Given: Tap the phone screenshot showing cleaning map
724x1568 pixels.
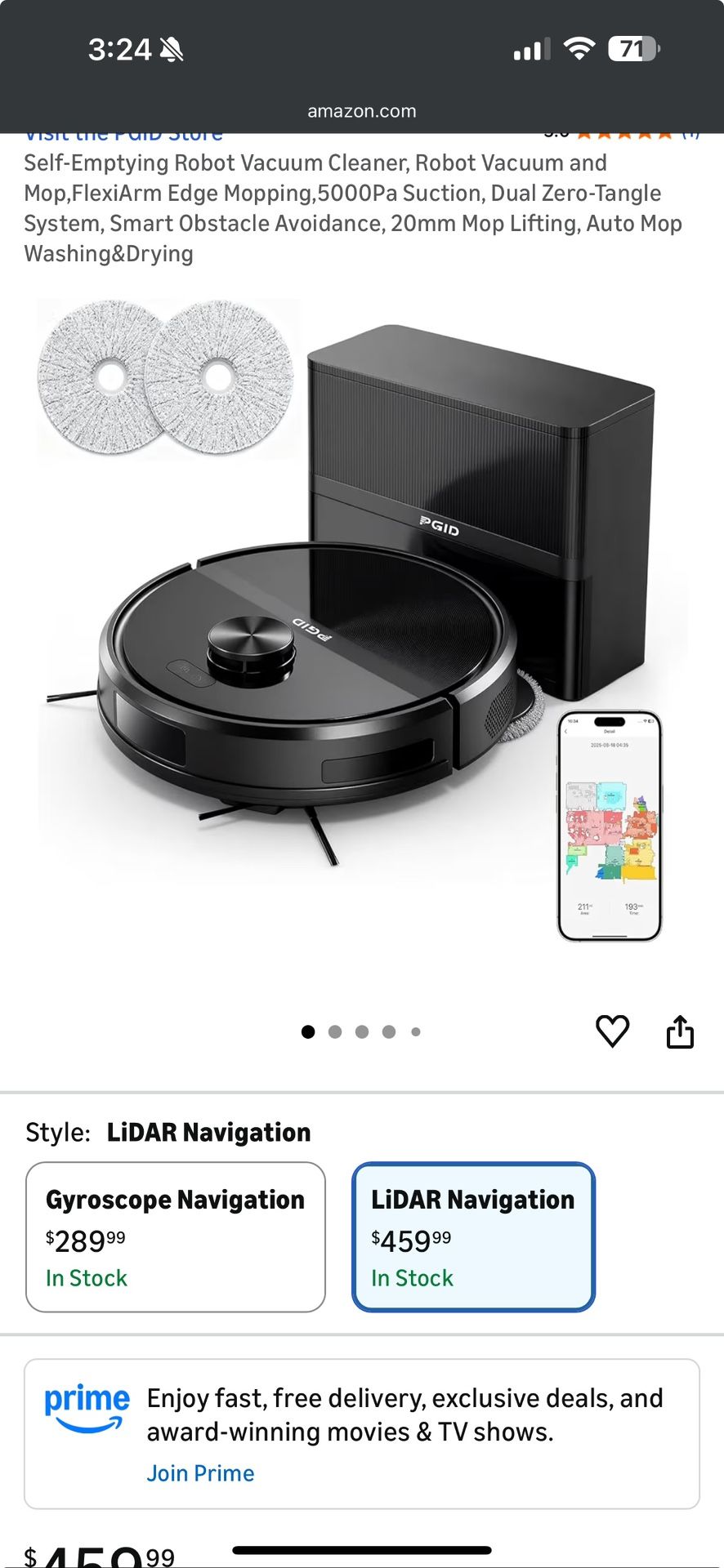Looking at the screenshot, I should point(611,825).
